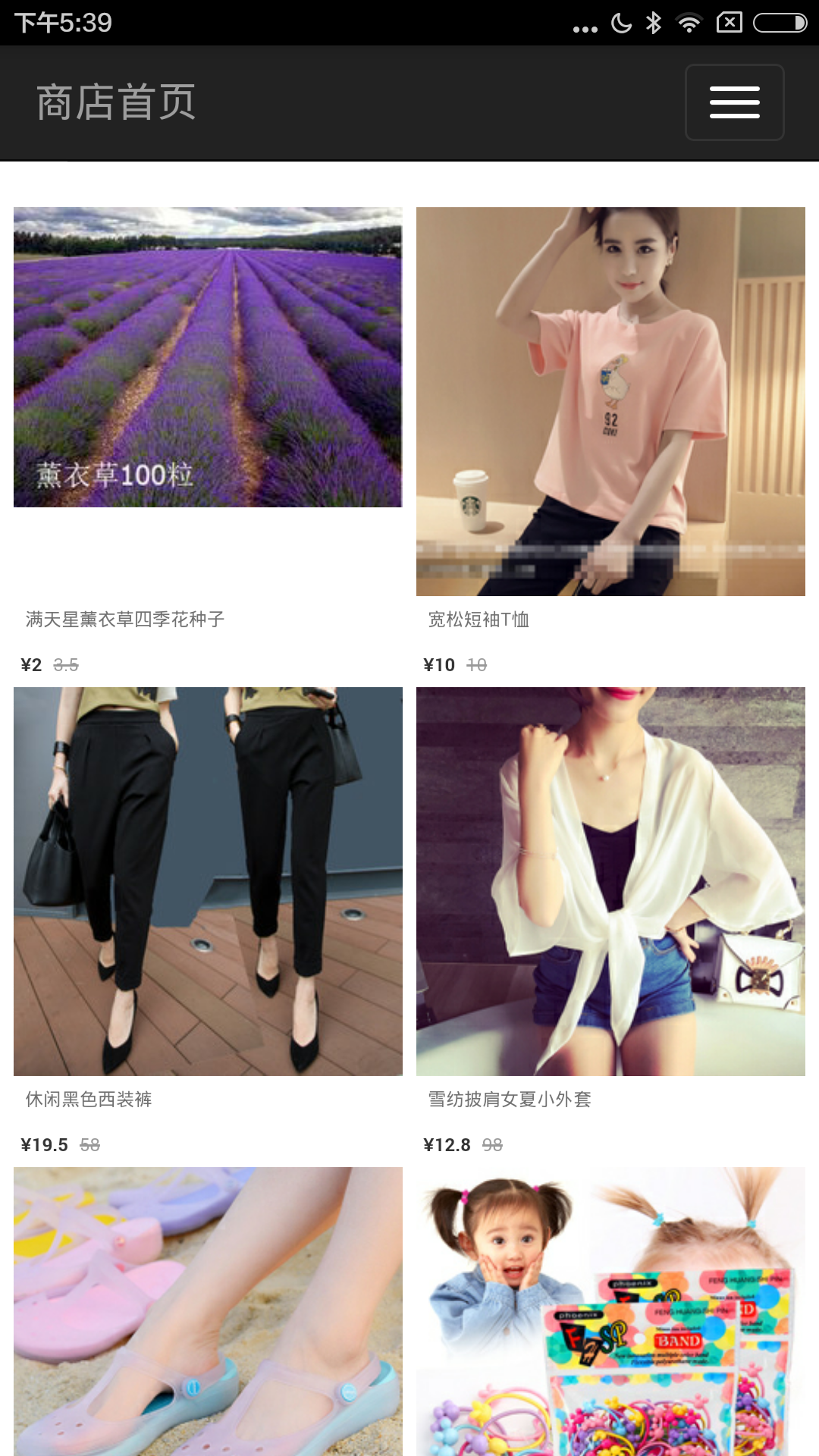The image size is (819, 1456).
Task: View the 宽松短袖T恤 product
Action: [x=479, y=620]
